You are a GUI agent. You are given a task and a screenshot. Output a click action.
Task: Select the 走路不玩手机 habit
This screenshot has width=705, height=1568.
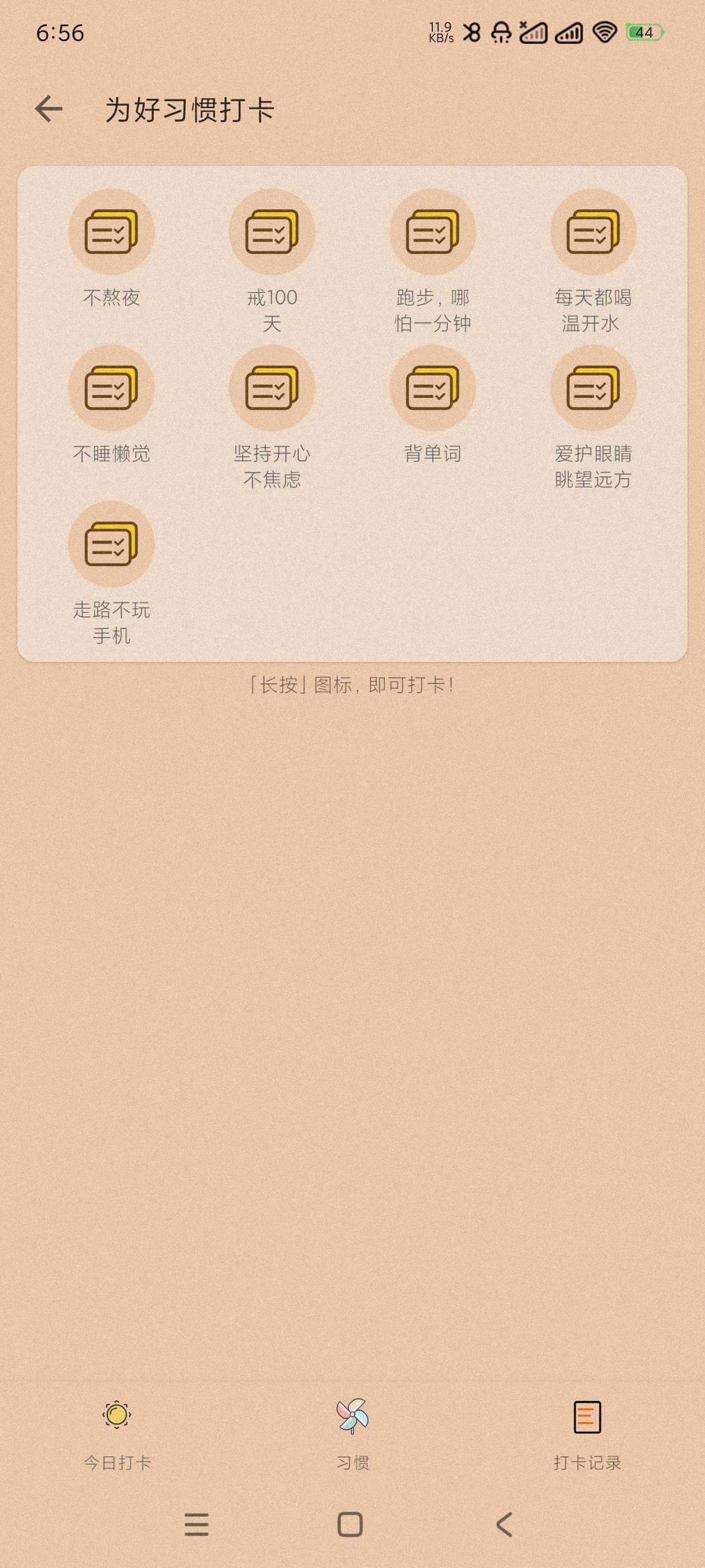tap(112, 544)
